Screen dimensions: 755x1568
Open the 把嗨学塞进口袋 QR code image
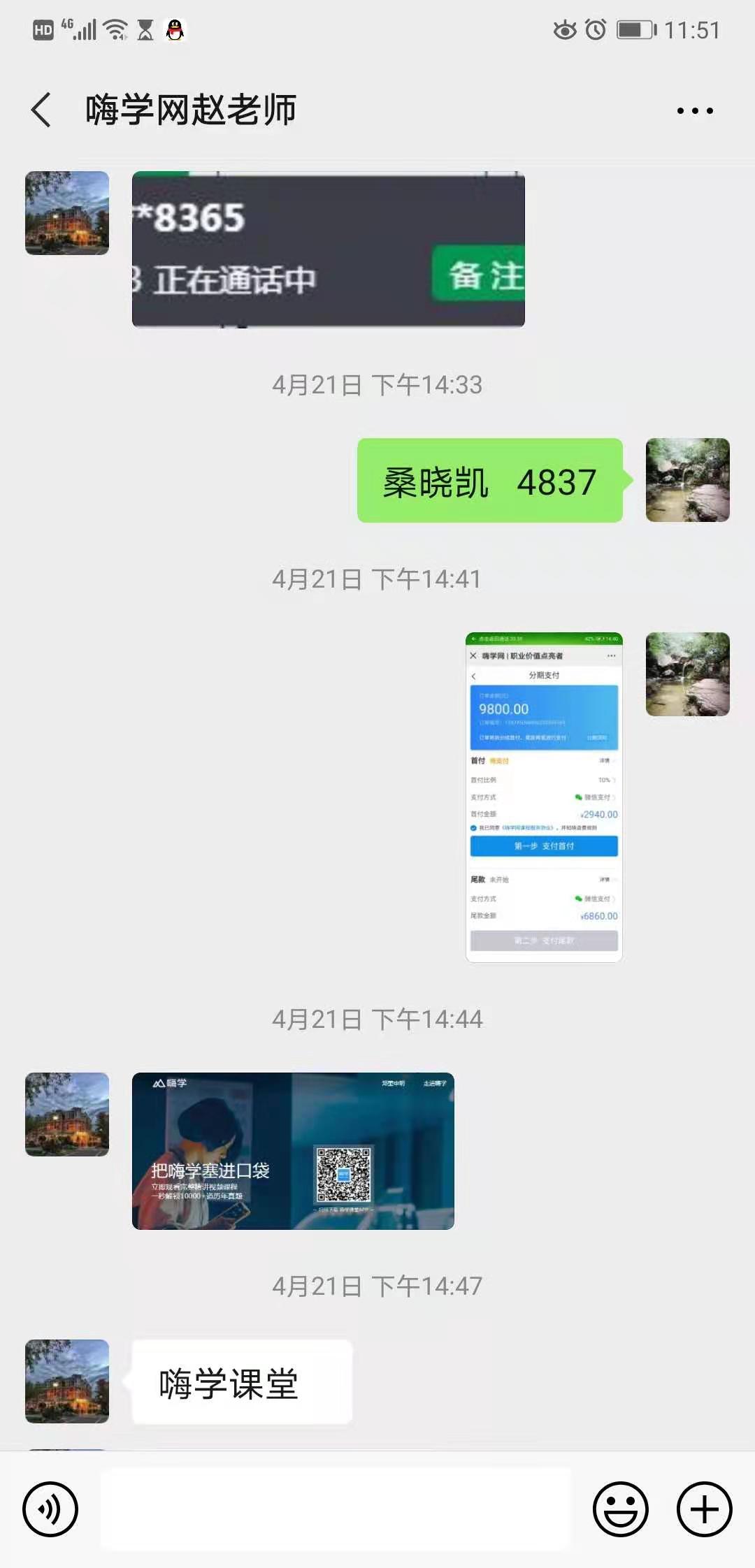click(x=293, y=1151)
